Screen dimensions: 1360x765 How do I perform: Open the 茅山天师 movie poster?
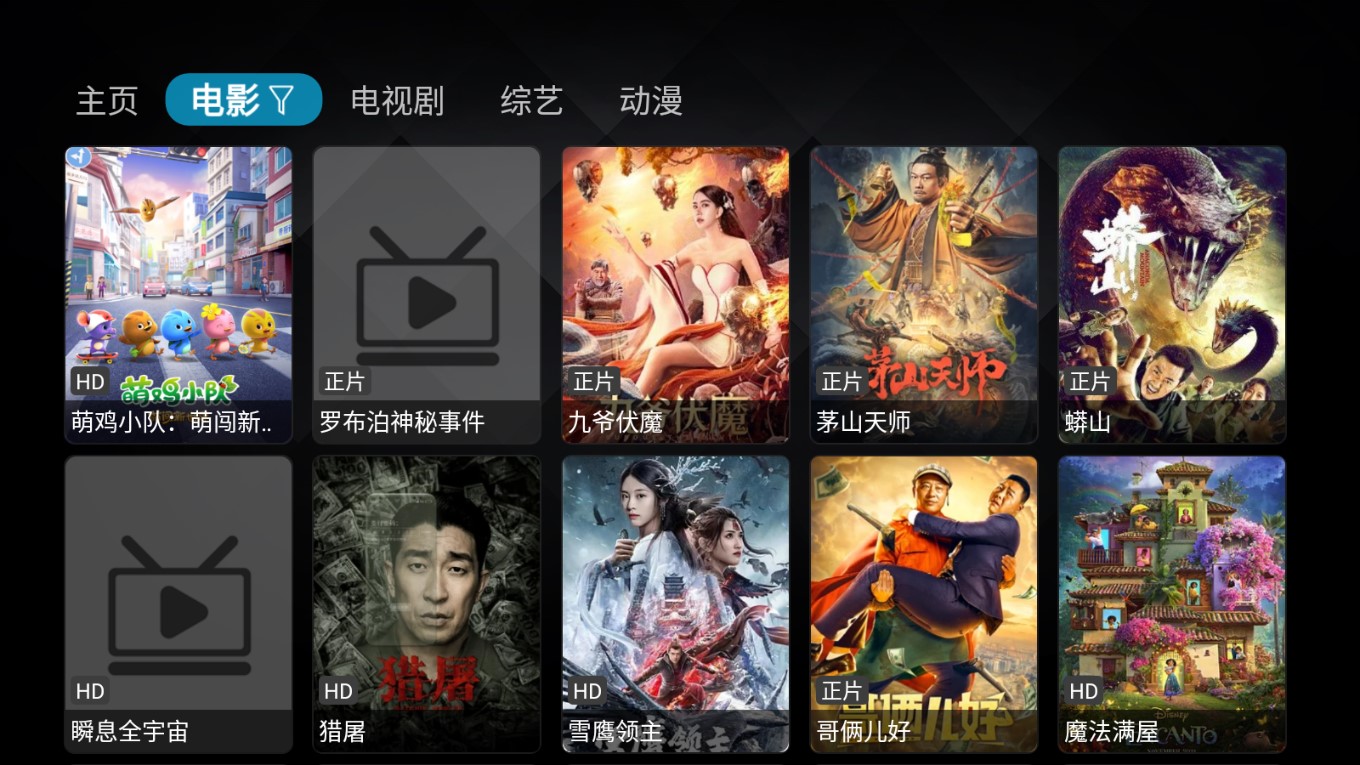[923, 294]
